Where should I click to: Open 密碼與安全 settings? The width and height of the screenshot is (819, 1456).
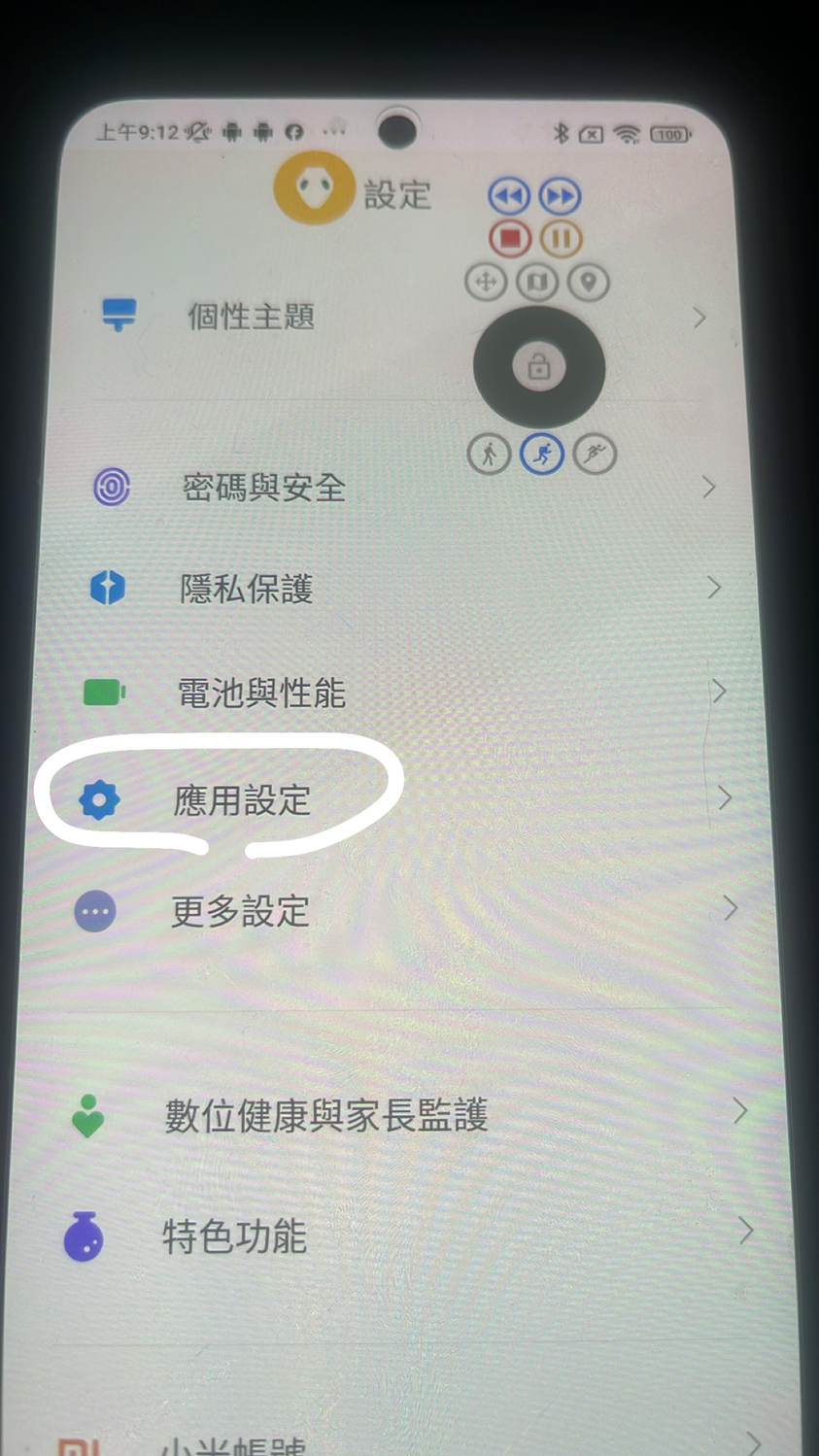tap(263, 488)
